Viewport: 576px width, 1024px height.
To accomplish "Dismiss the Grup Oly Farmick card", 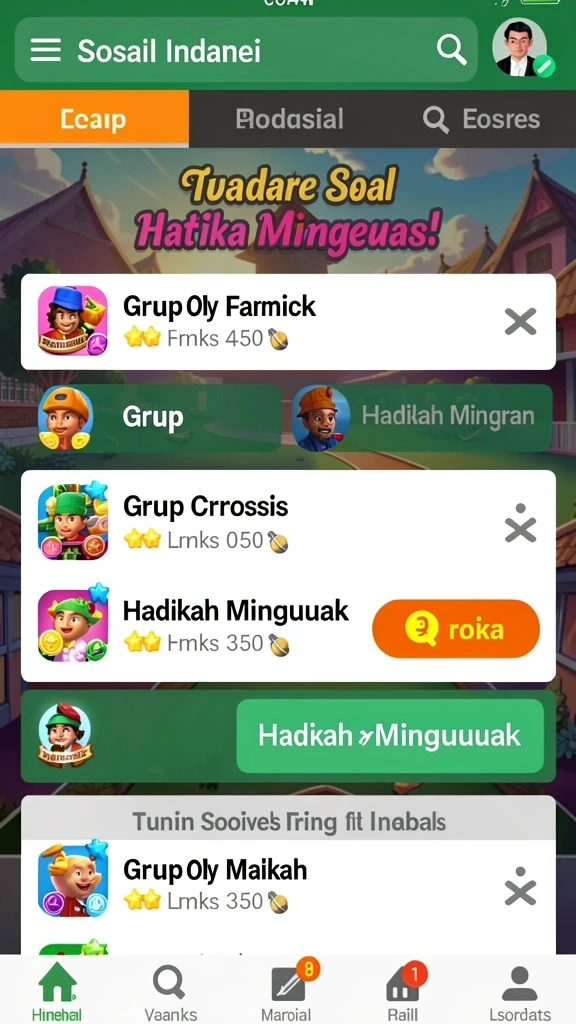I will 520,322.
